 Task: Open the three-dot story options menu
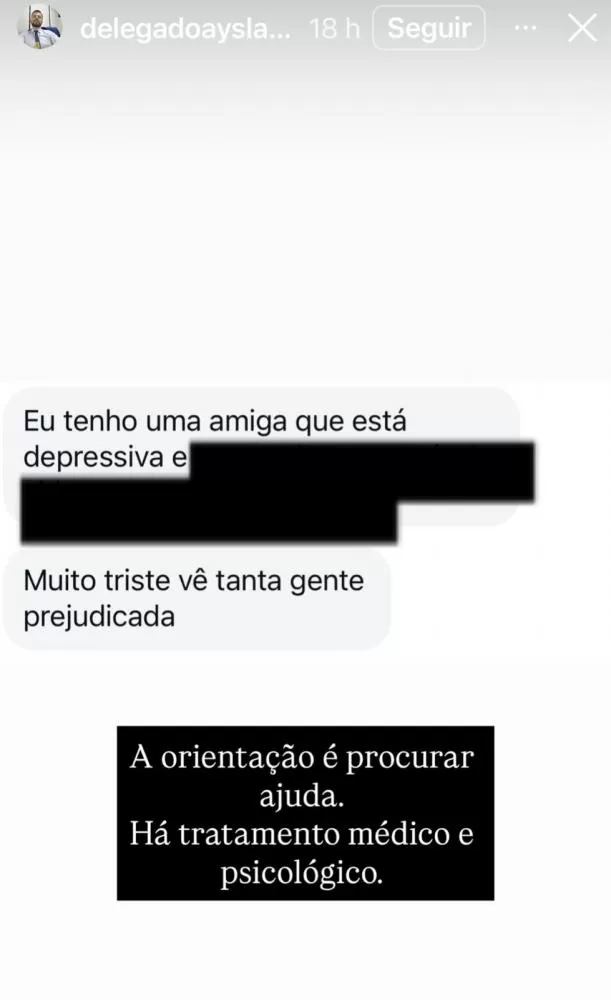525,28
